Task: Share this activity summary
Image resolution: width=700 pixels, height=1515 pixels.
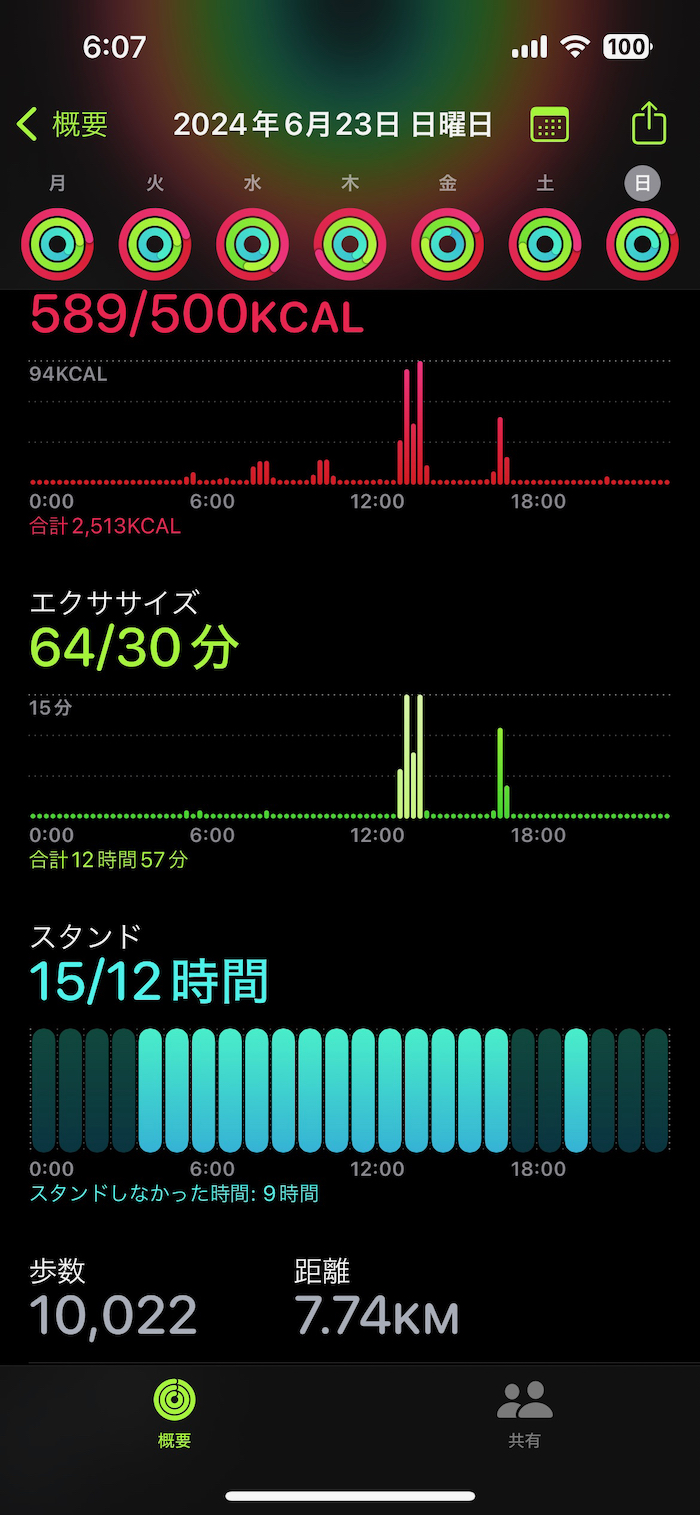Action: pyautogui.click(x=649, y=124)
